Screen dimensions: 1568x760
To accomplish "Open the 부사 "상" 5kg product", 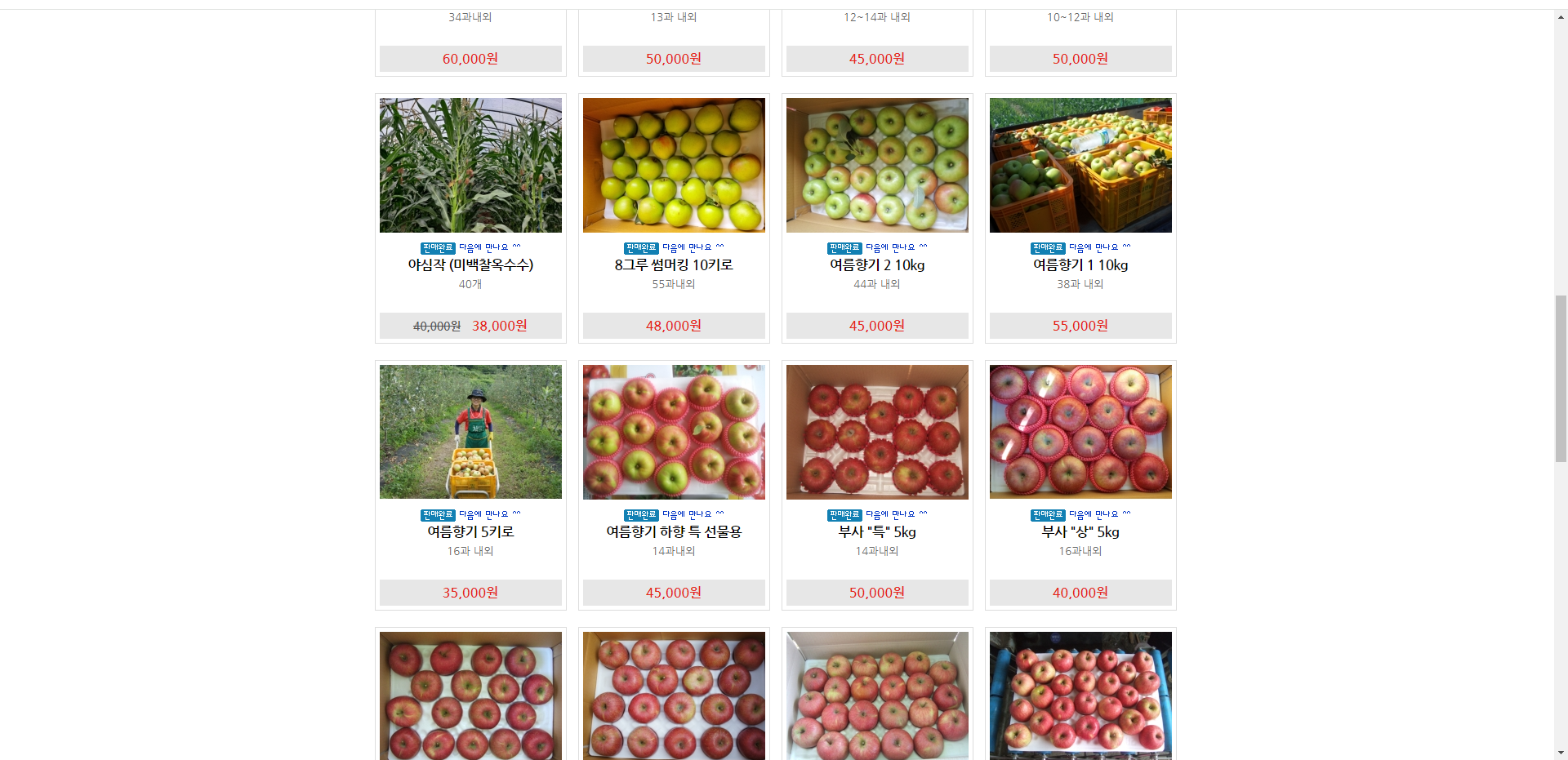I will [x=1080, y=531].
